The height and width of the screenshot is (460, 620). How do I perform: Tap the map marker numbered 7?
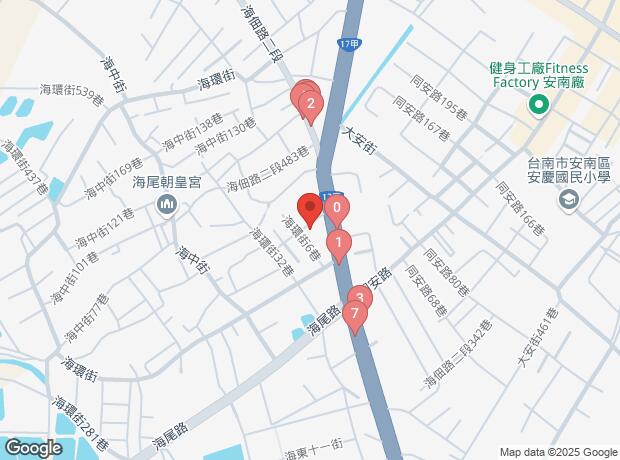click(354, 316)
